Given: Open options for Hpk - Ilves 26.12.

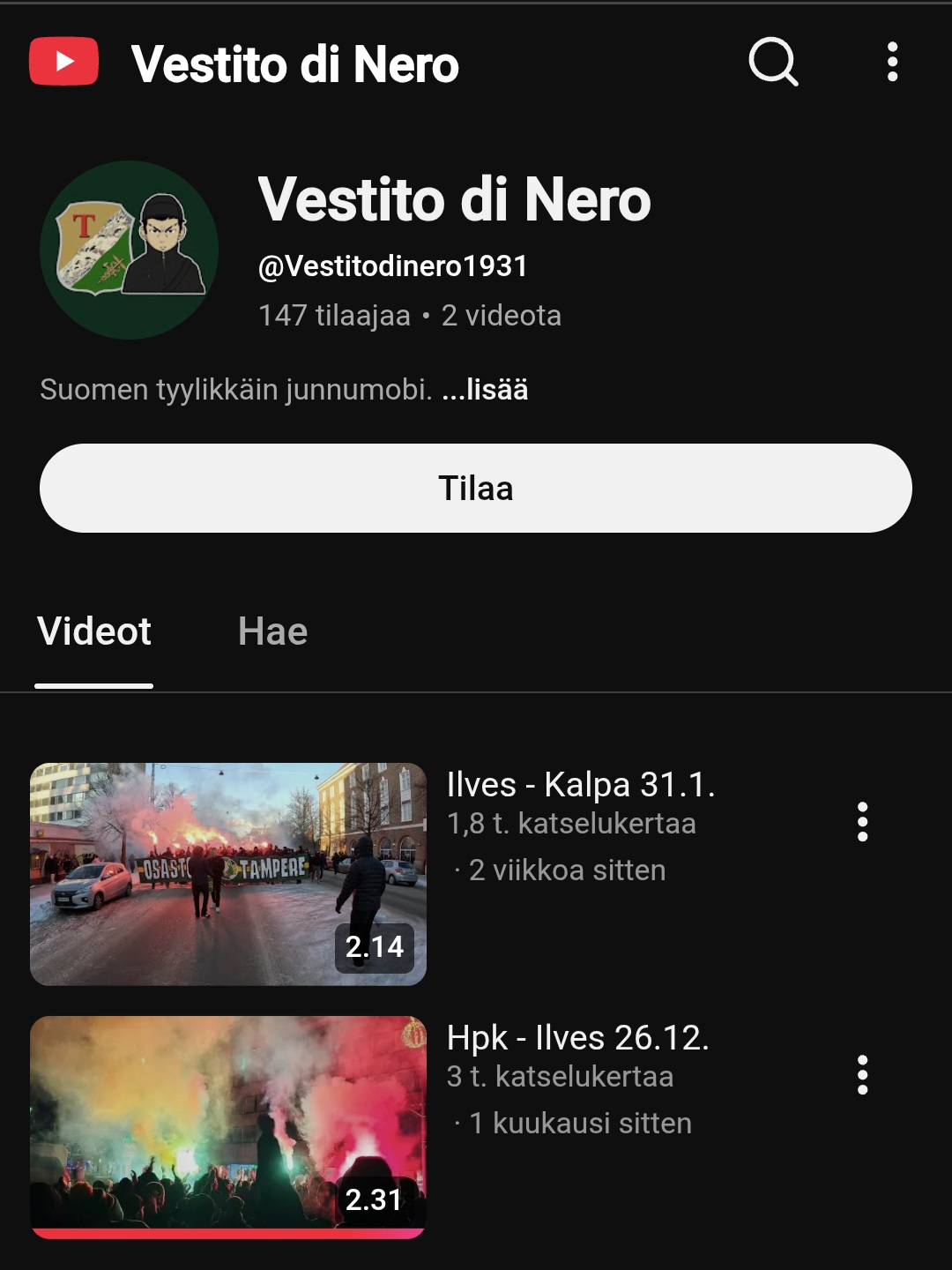Looking at the screenshot, I should (x=862, y=1075).
